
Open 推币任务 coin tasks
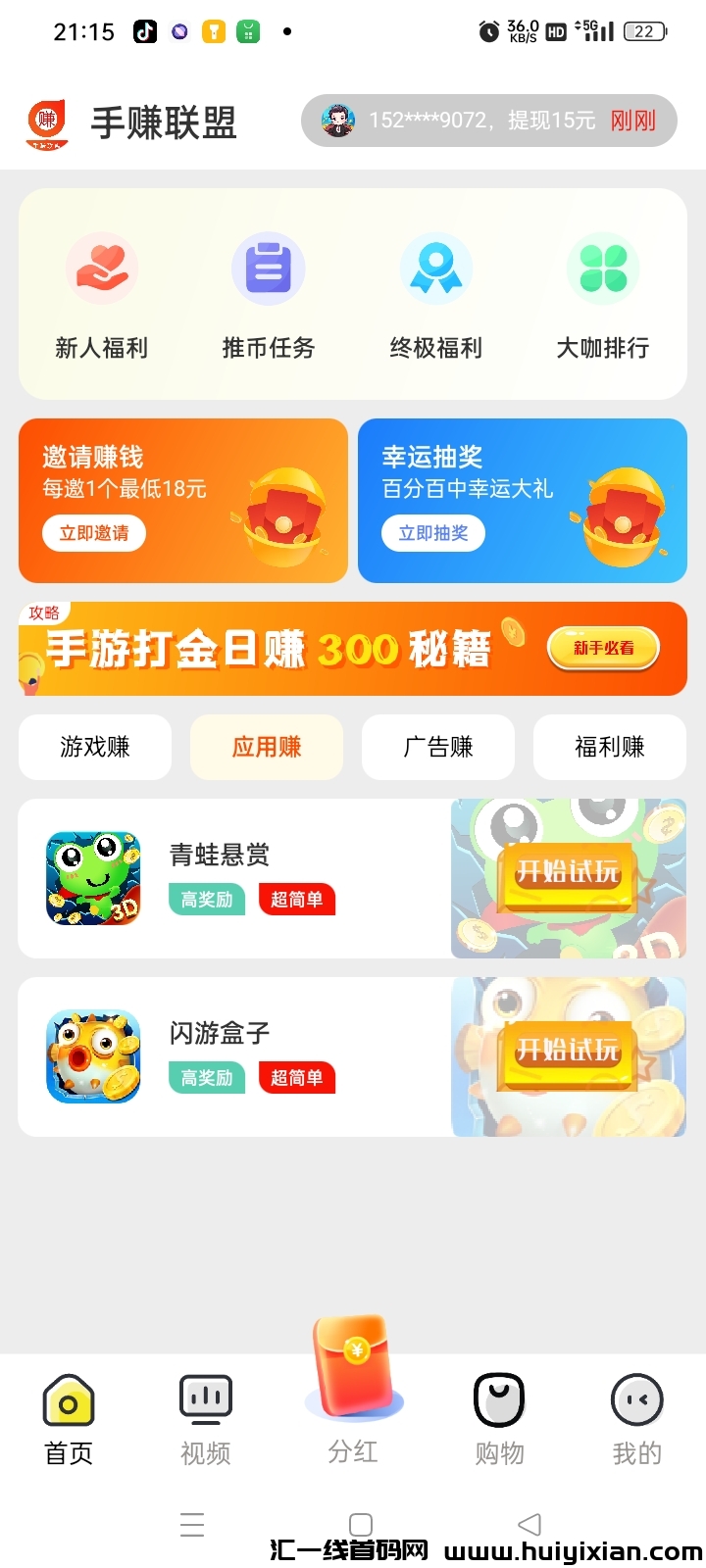point(269,294)
